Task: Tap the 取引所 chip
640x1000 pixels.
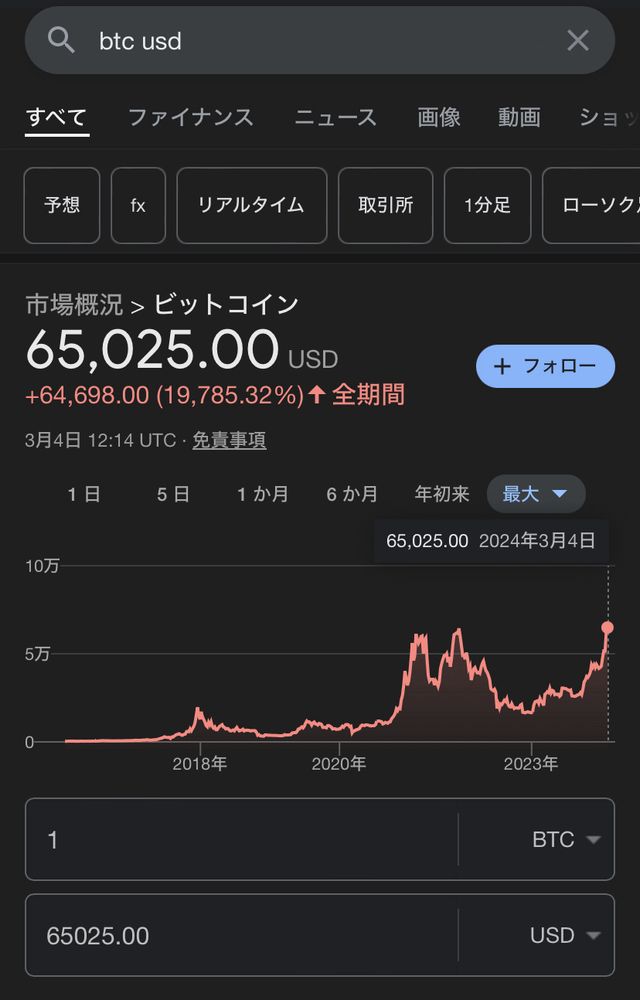Action: click(x=386, y=205)
